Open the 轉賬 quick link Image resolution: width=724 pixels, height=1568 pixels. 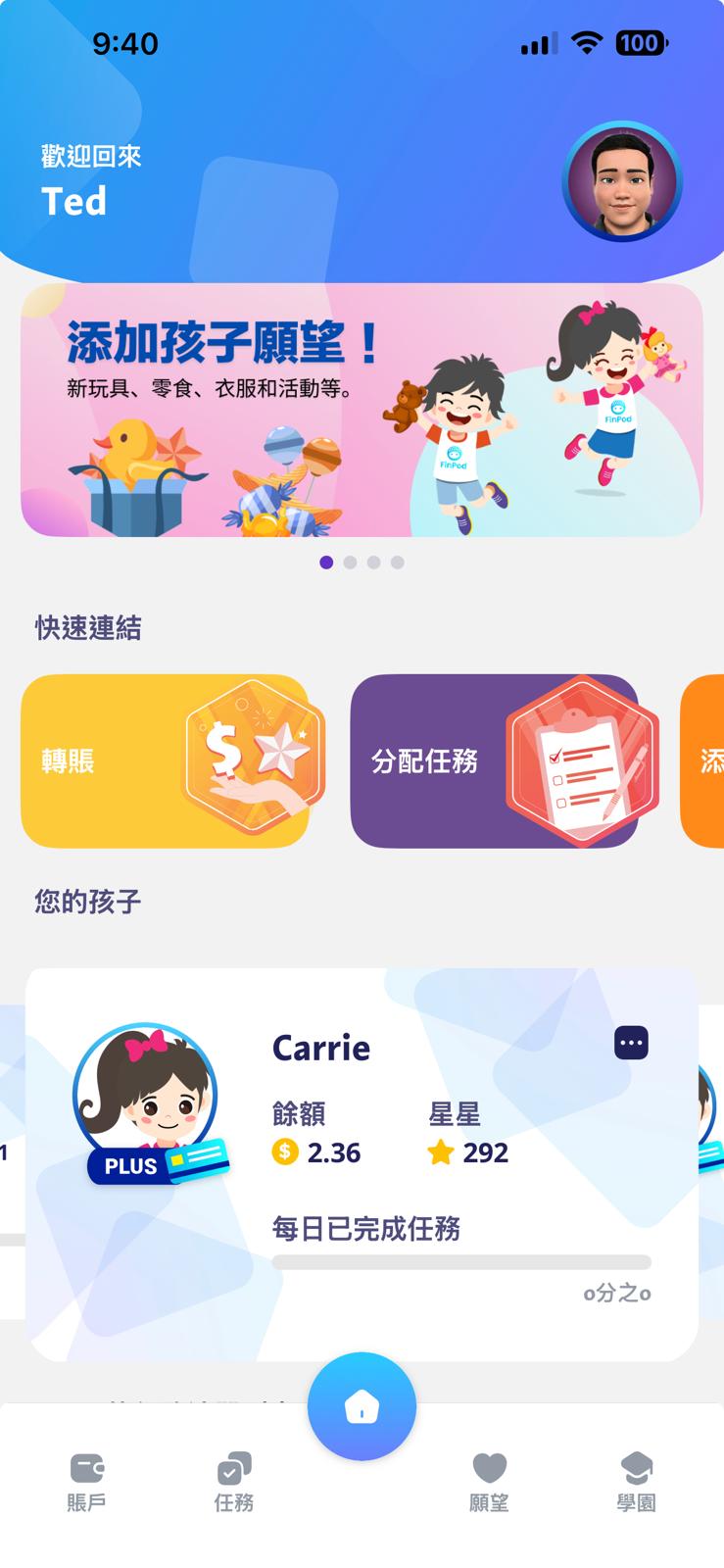[165, 760]
